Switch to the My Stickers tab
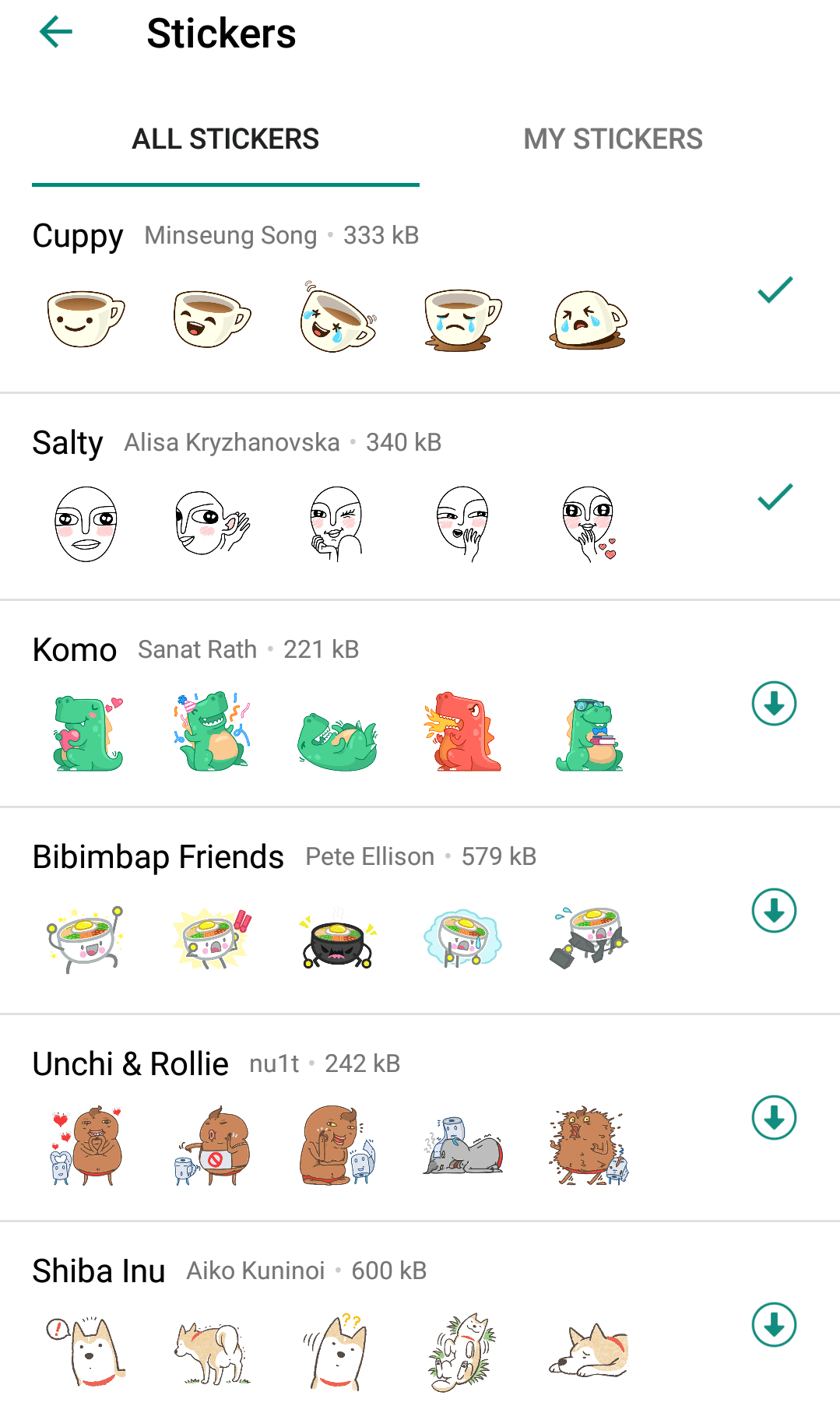 [x=613, y=139]
